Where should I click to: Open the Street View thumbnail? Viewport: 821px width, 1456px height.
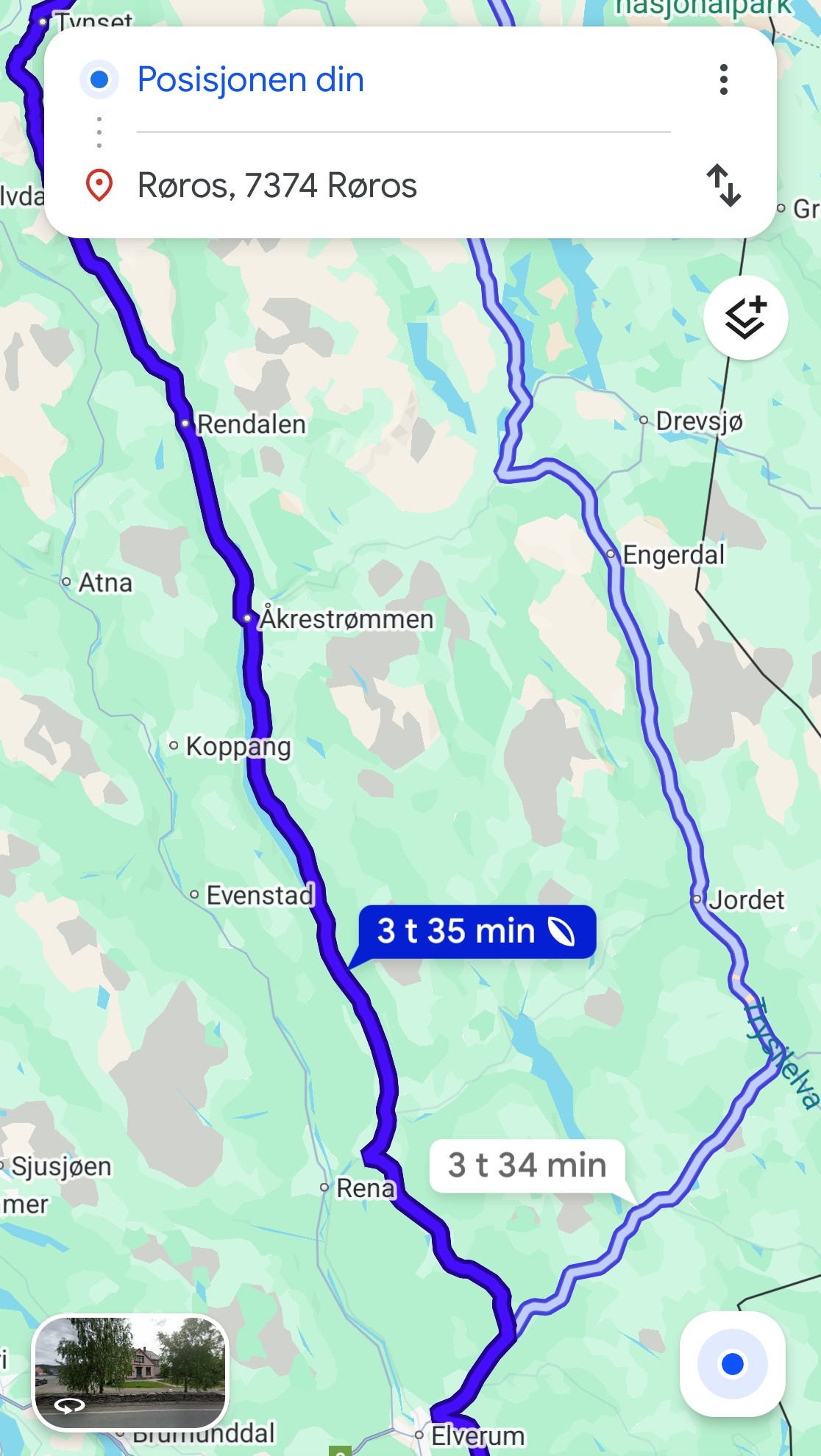click(x=131, y=1372)
